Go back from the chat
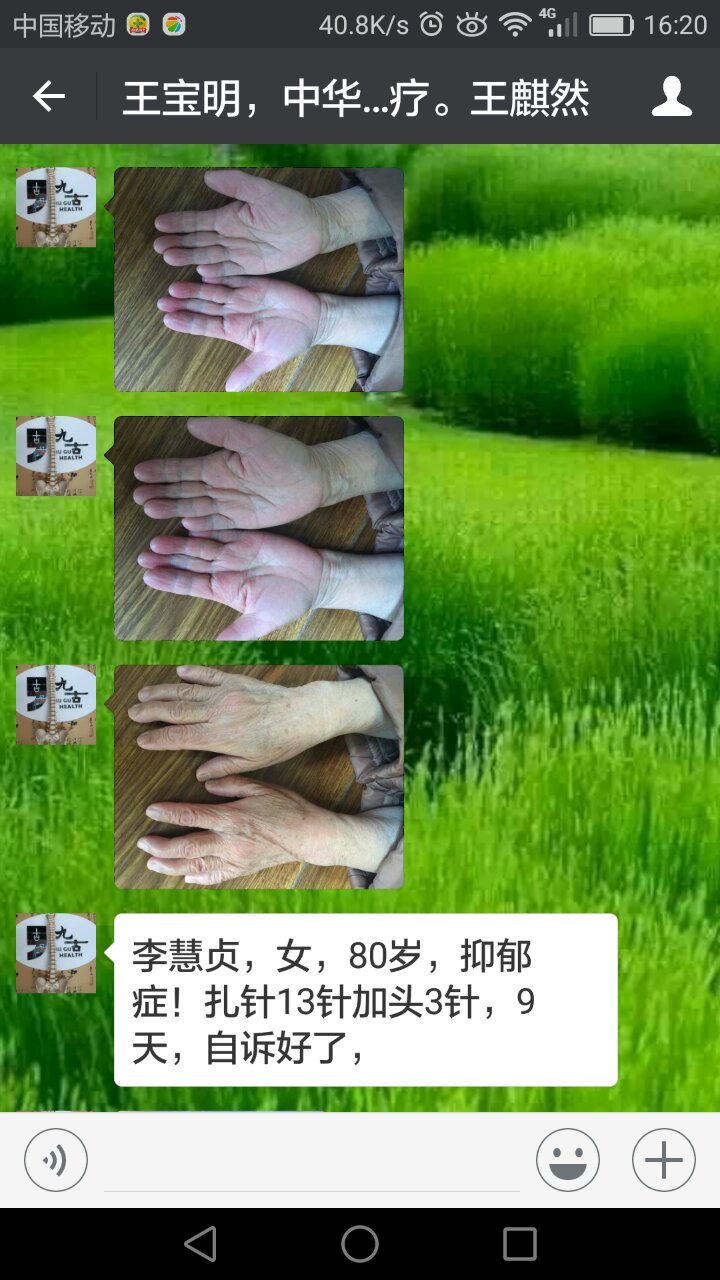 pyautogui.click(x=48, y=97)
